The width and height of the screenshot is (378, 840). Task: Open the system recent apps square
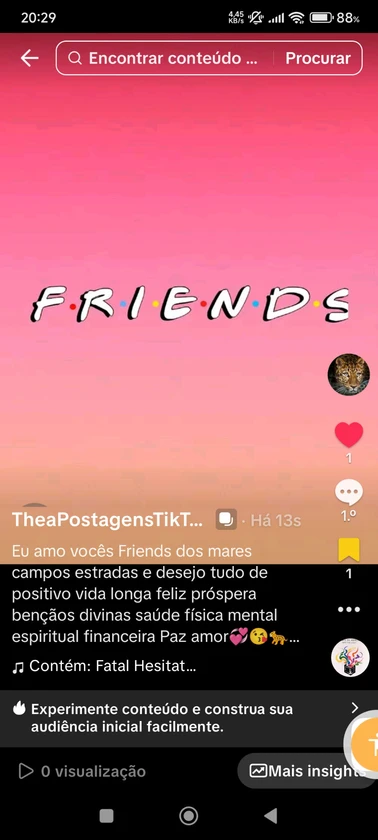(x=107, y=816)
